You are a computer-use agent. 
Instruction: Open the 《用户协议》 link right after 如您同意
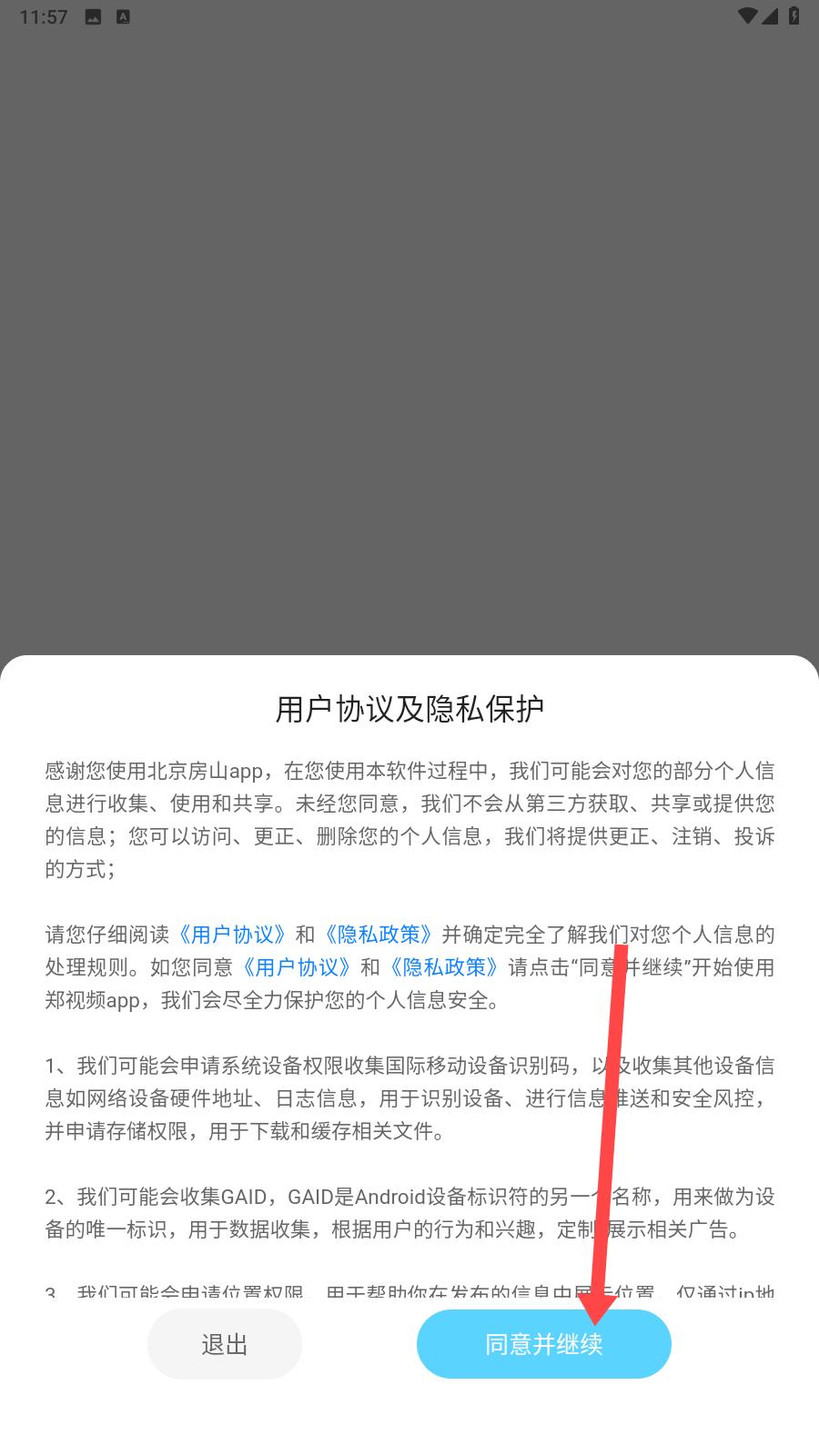pyautogui.click(x=297, y=967)
